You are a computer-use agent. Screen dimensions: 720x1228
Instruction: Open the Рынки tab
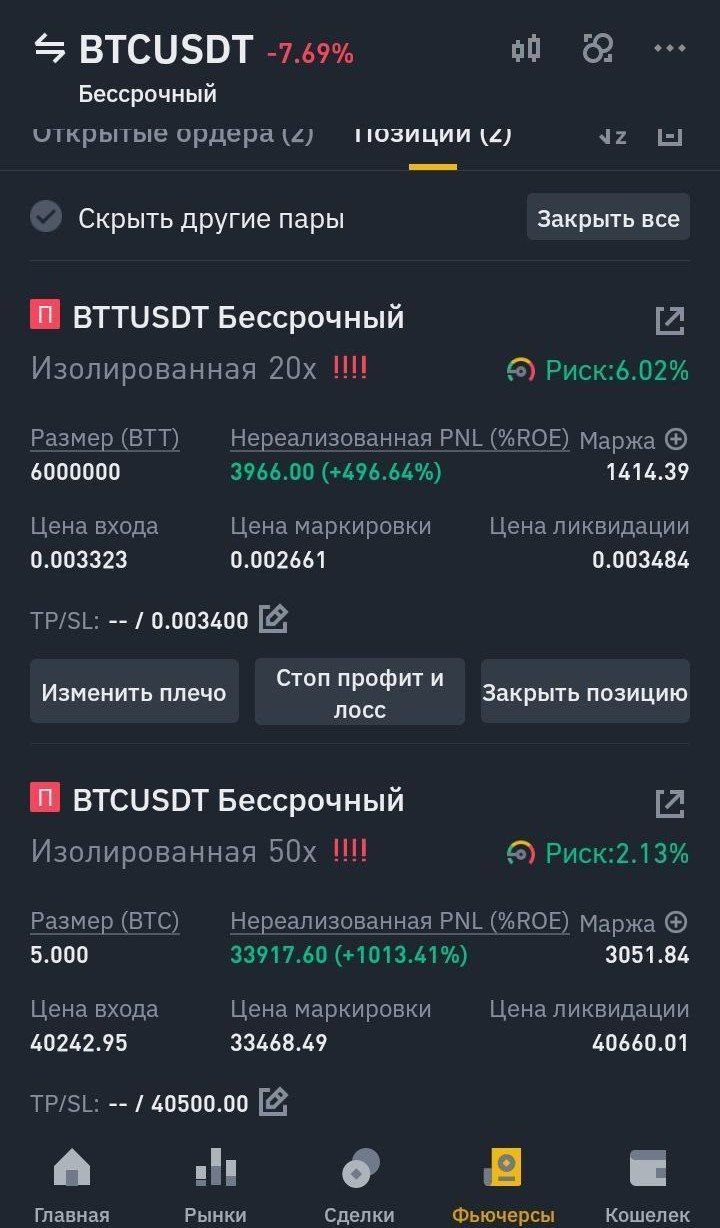(x=216, y=1185)
